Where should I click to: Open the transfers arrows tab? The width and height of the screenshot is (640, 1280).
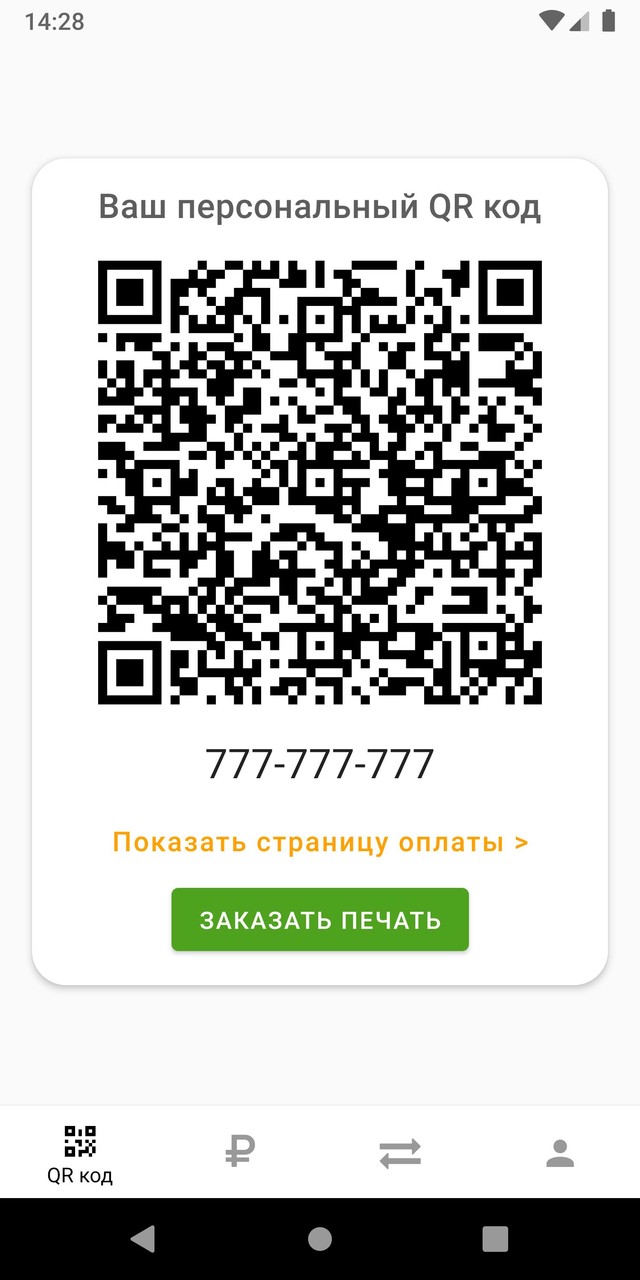[x=400, y=1153]
